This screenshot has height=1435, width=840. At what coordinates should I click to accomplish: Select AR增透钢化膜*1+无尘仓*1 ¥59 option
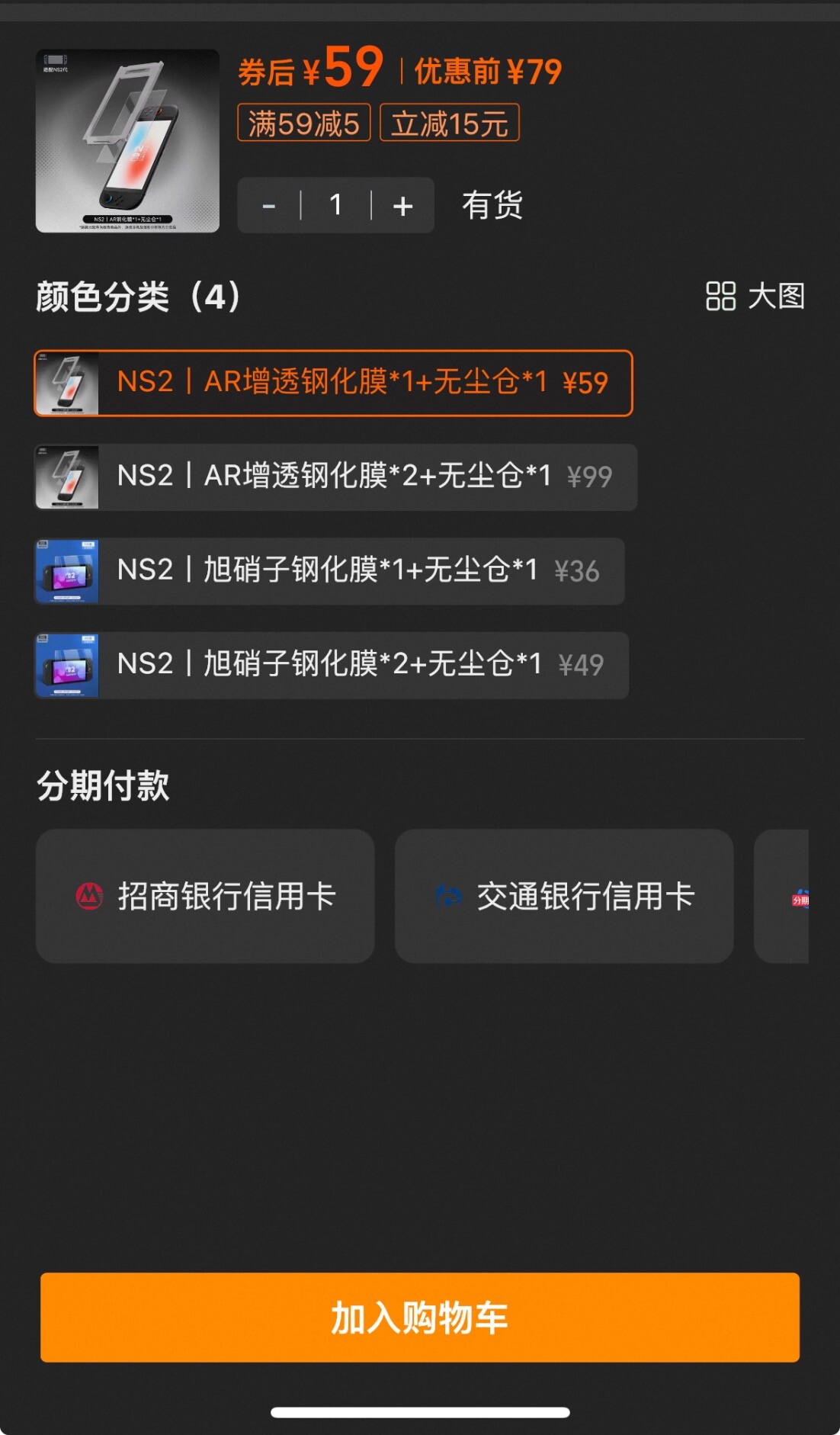333,383
